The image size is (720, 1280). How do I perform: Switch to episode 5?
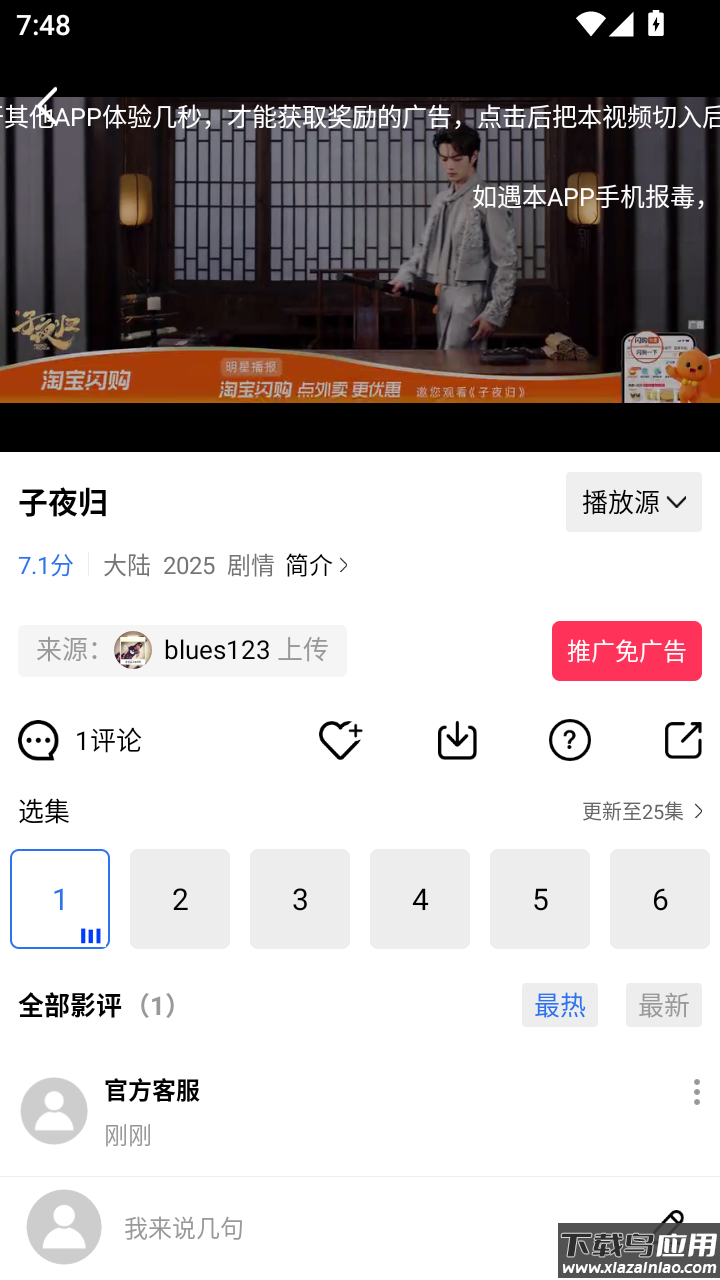540,899
